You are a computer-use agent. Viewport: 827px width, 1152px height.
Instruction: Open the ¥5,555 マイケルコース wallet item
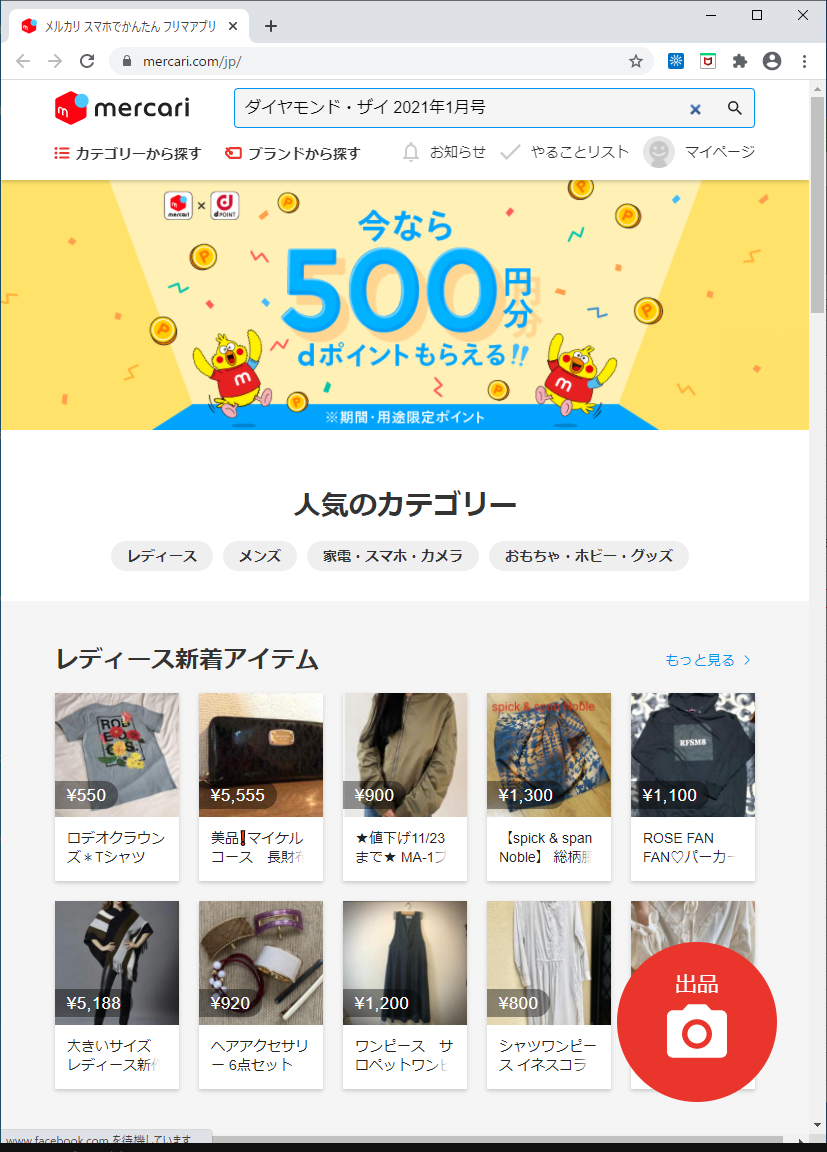tap(261, 786)
